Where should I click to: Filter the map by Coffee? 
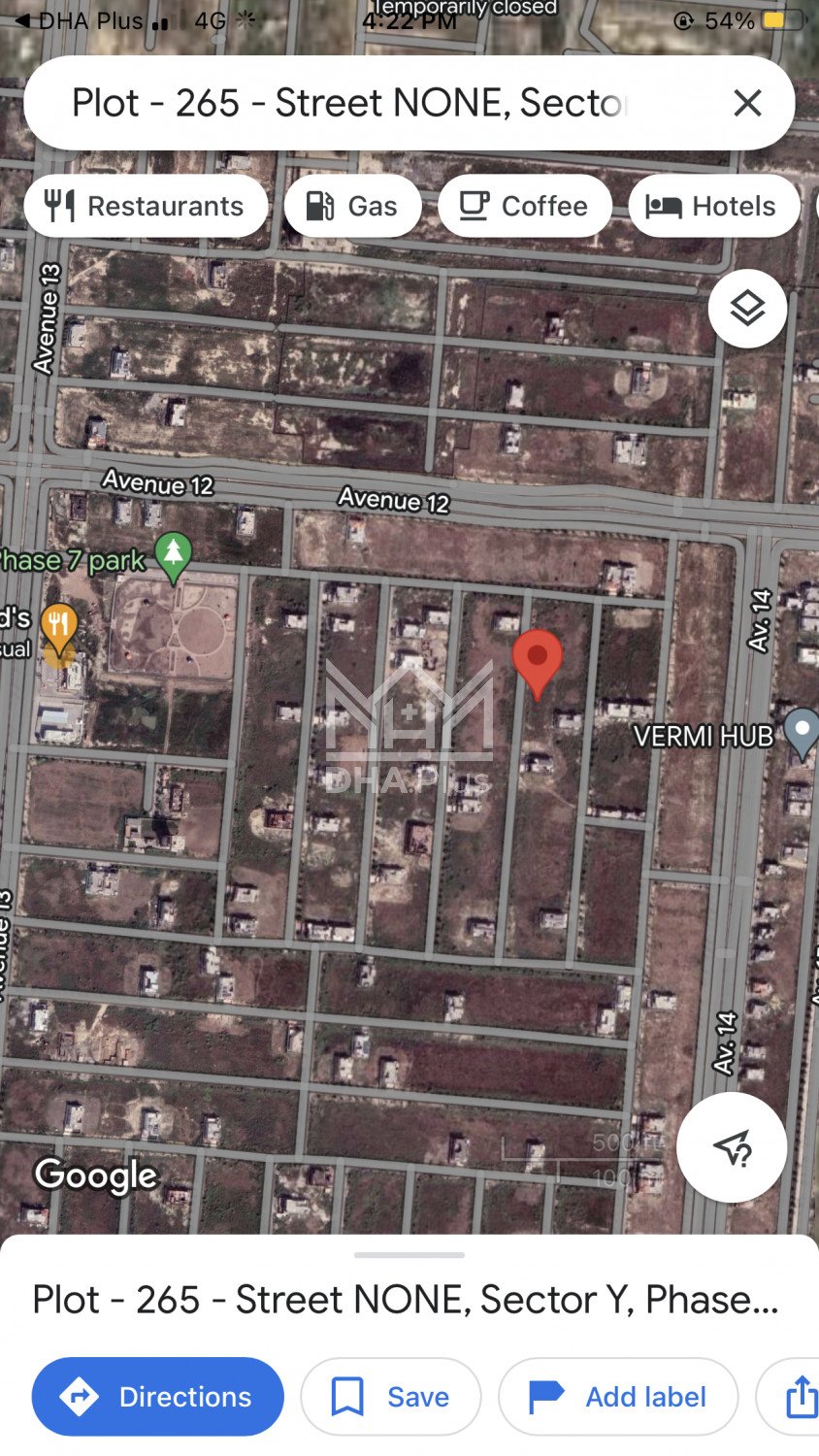pos(524,206)
